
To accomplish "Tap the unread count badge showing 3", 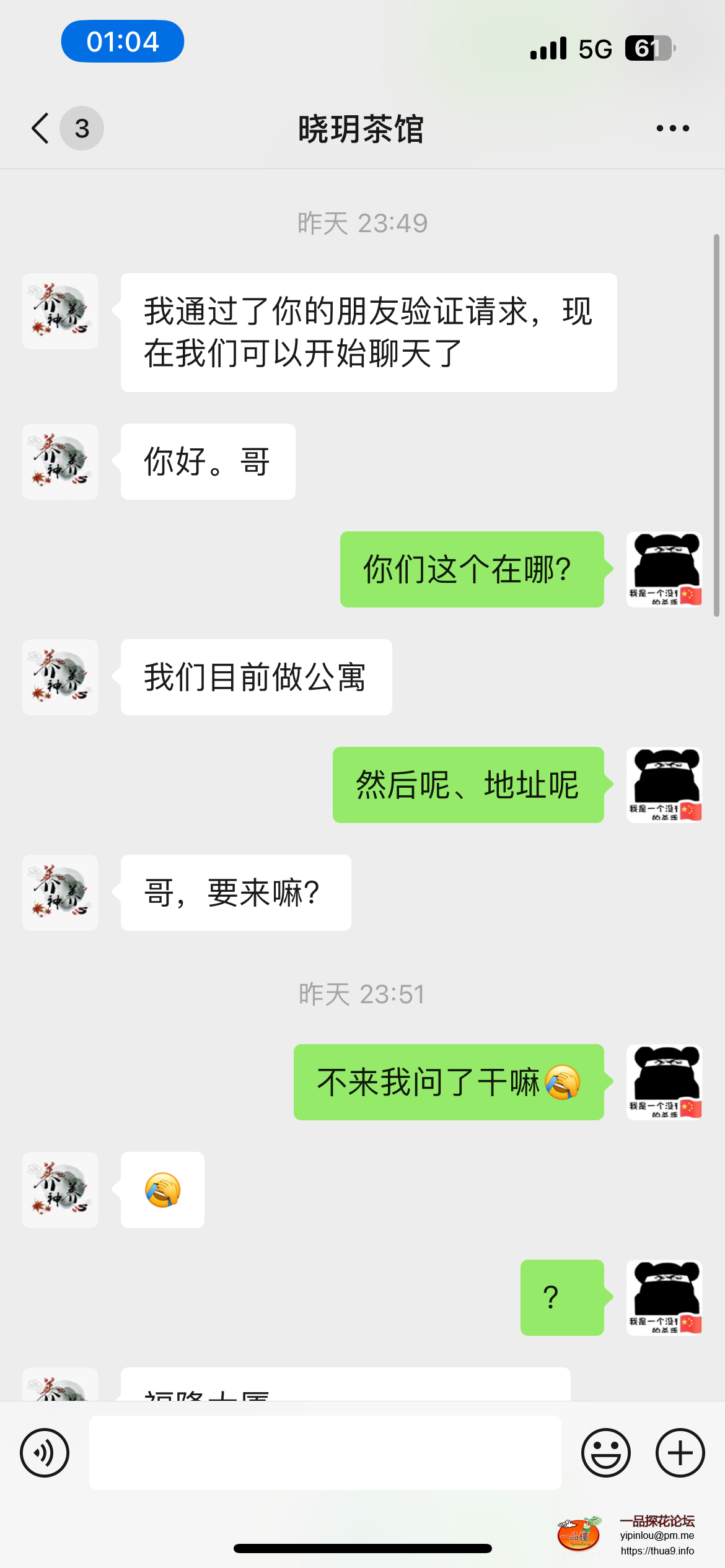I will [81, 128].
